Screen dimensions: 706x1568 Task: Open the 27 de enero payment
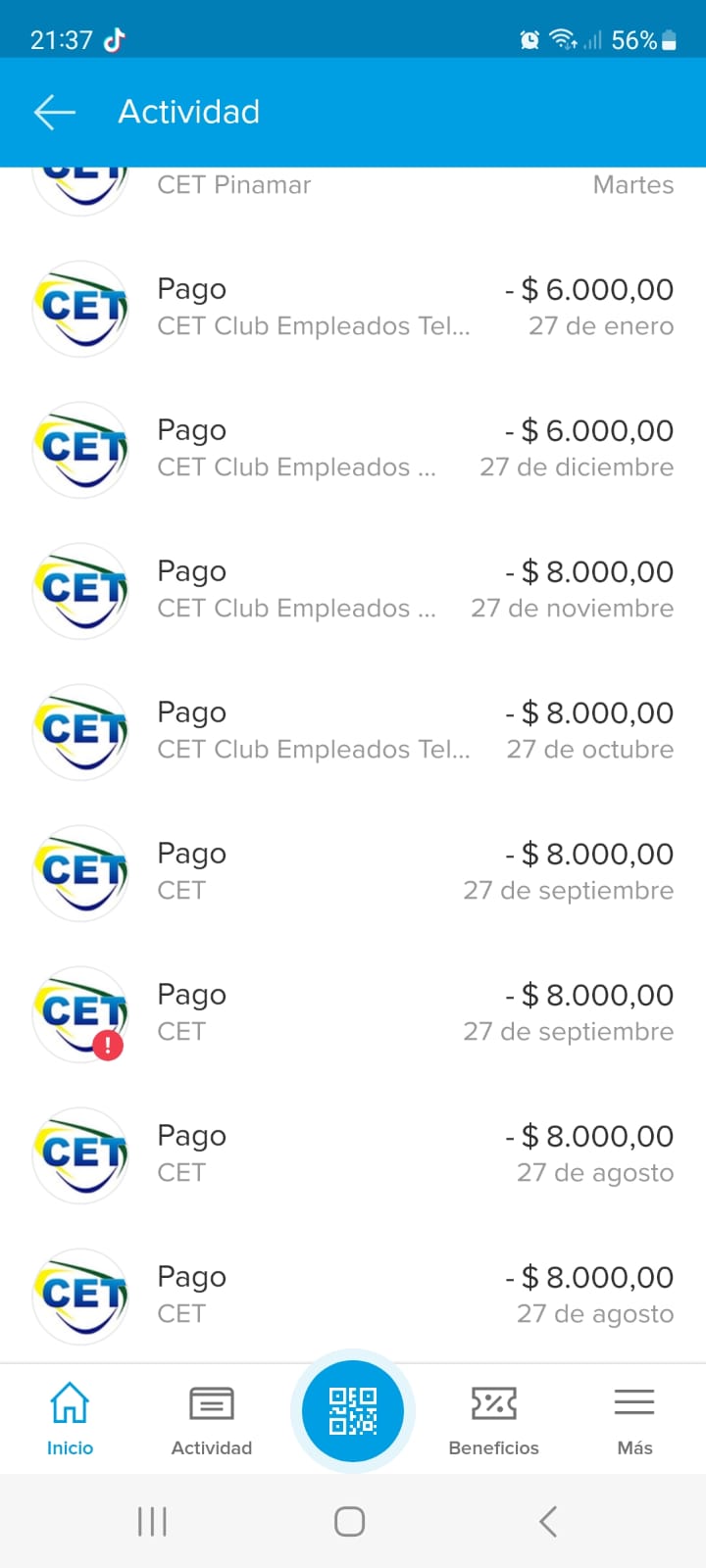[353, 308]
